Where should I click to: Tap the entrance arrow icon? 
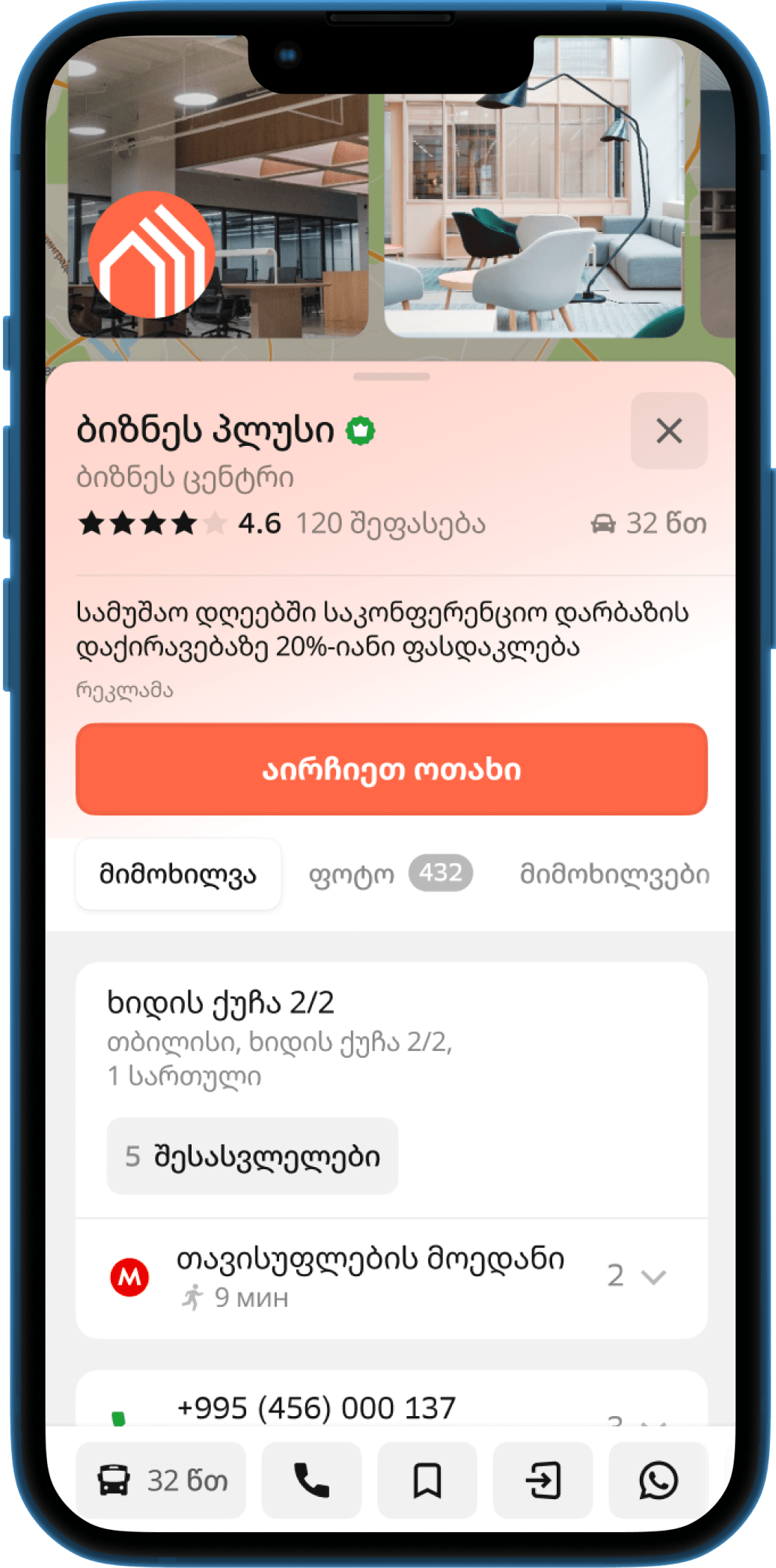click(543, 1480)
